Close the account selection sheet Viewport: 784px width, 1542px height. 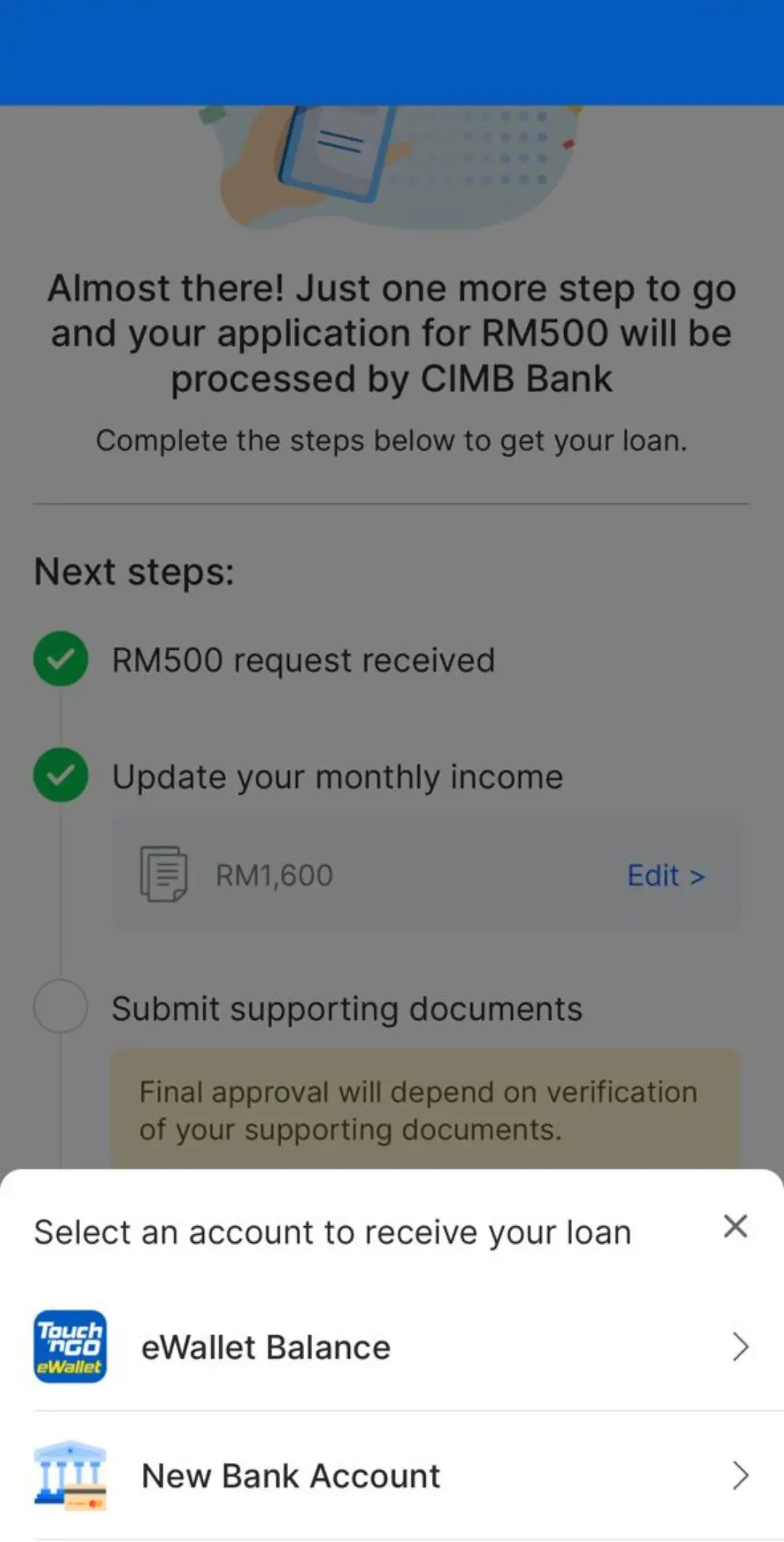(x=735, y=1226)
